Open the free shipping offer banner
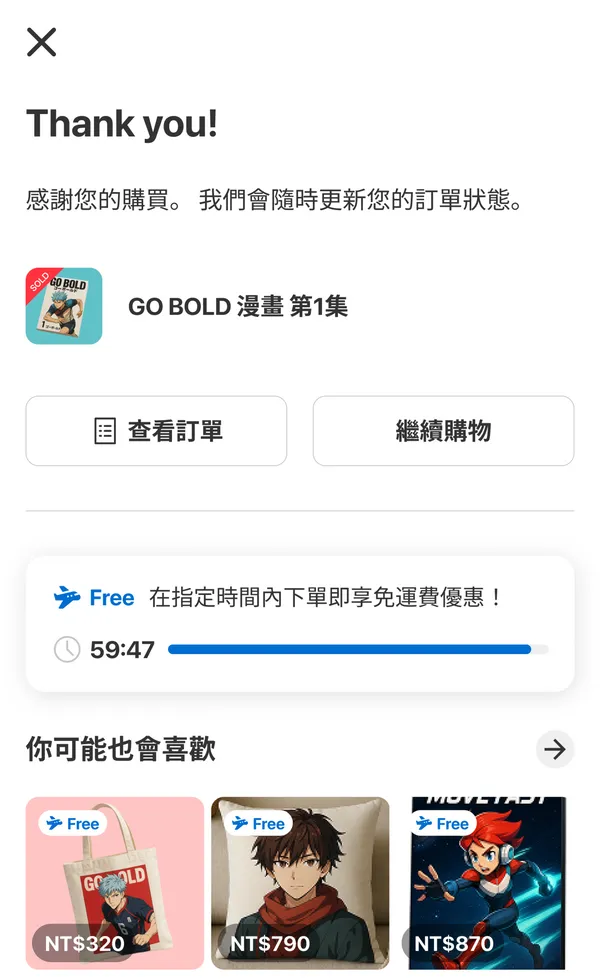 300,623
